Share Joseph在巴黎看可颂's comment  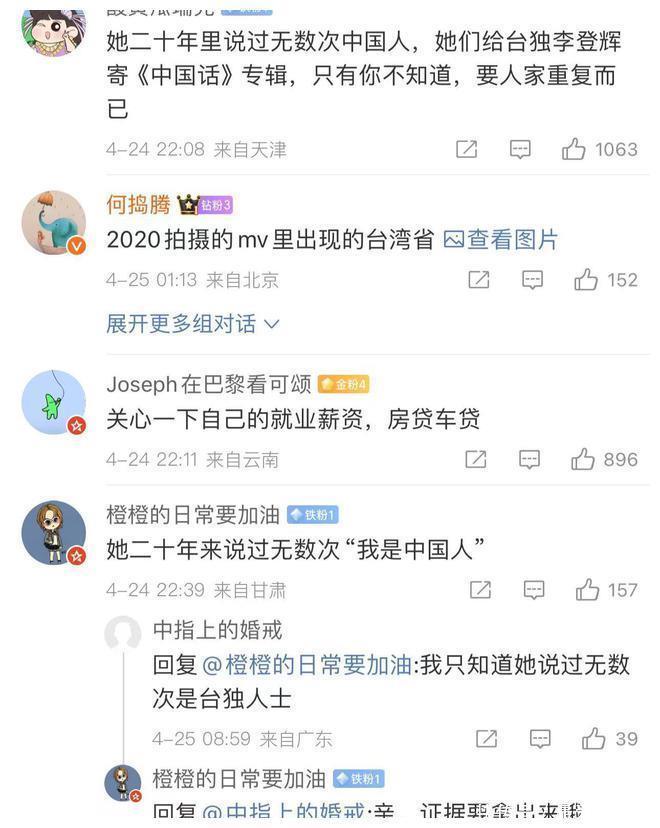click(475, 460)
